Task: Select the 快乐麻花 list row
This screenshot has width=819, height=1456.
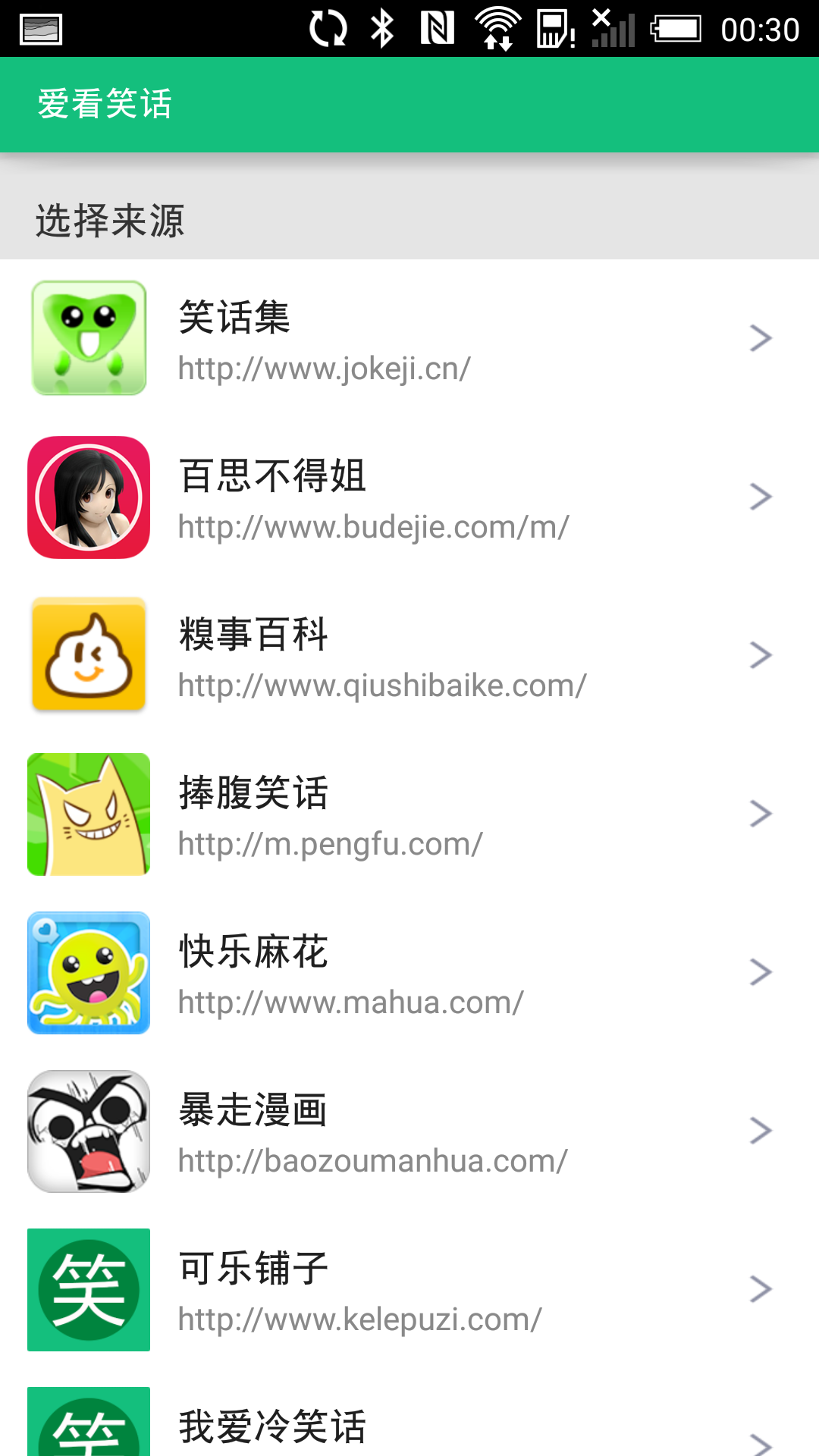Action: (x=409, y=972)
